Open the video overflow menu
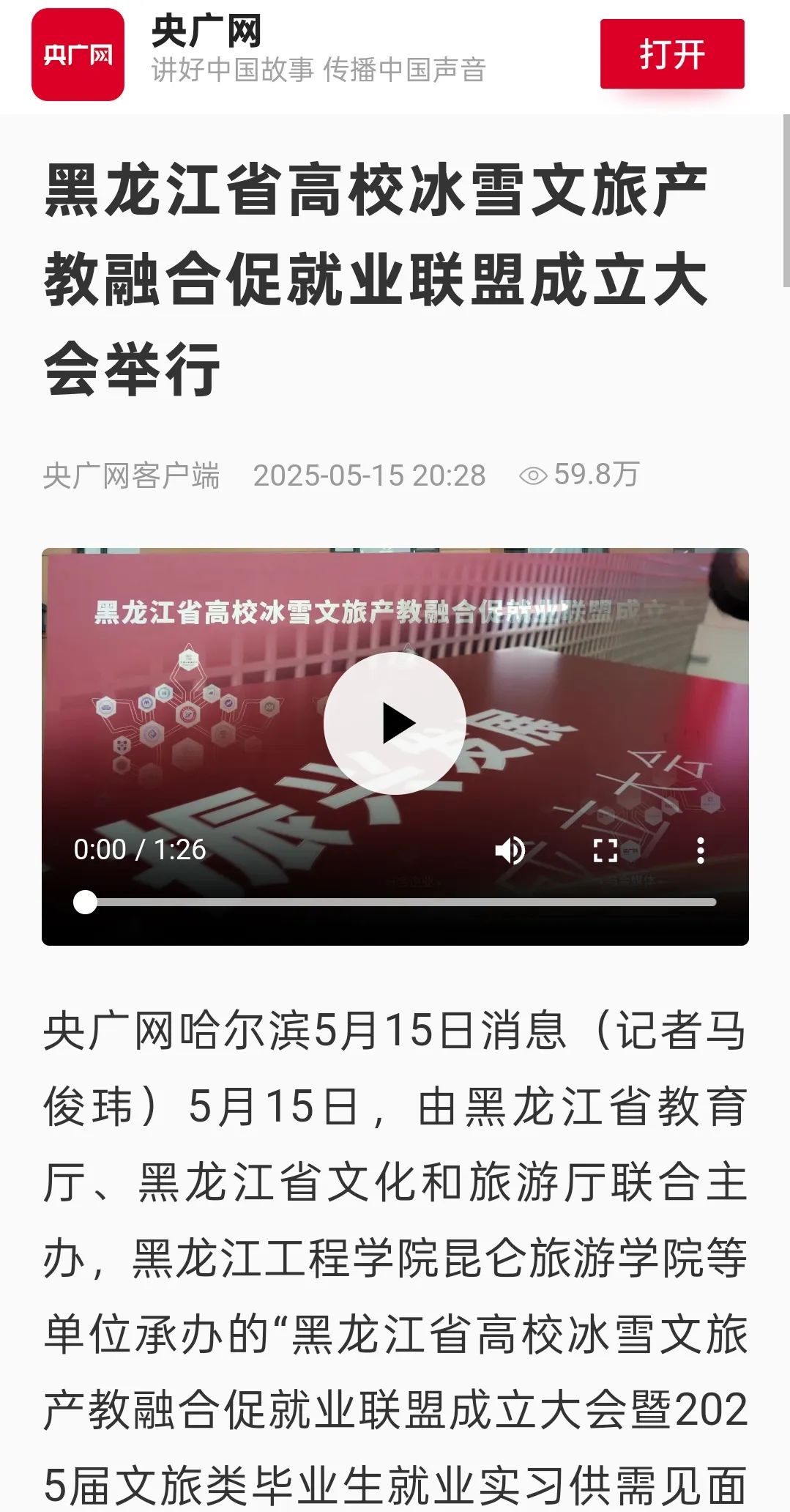The width and height of the screenshot is (790, 1512). [x=700, y=850]
